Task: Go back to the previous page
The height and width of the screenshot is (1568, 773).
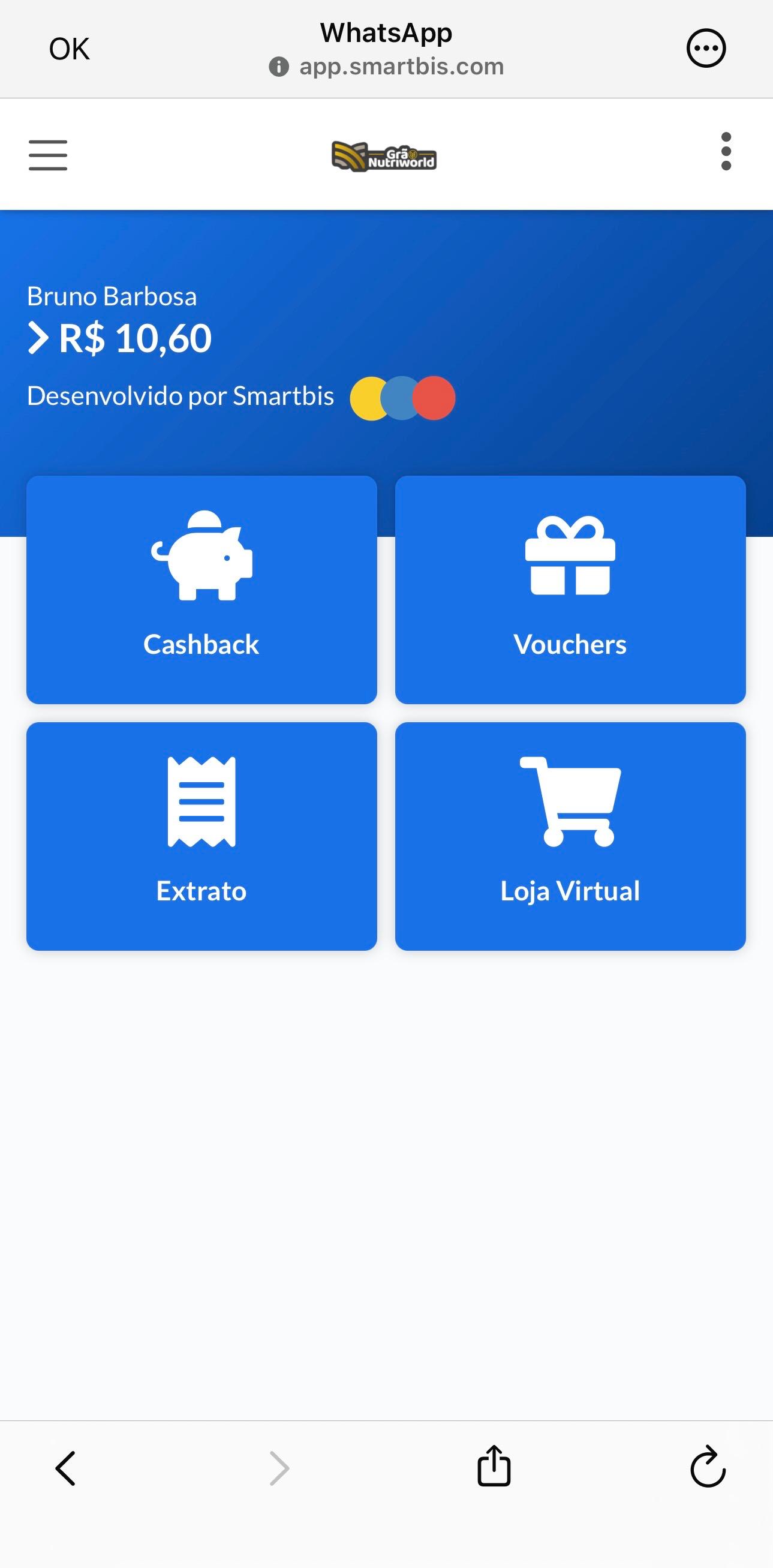Action: (x=66, y=1468)
